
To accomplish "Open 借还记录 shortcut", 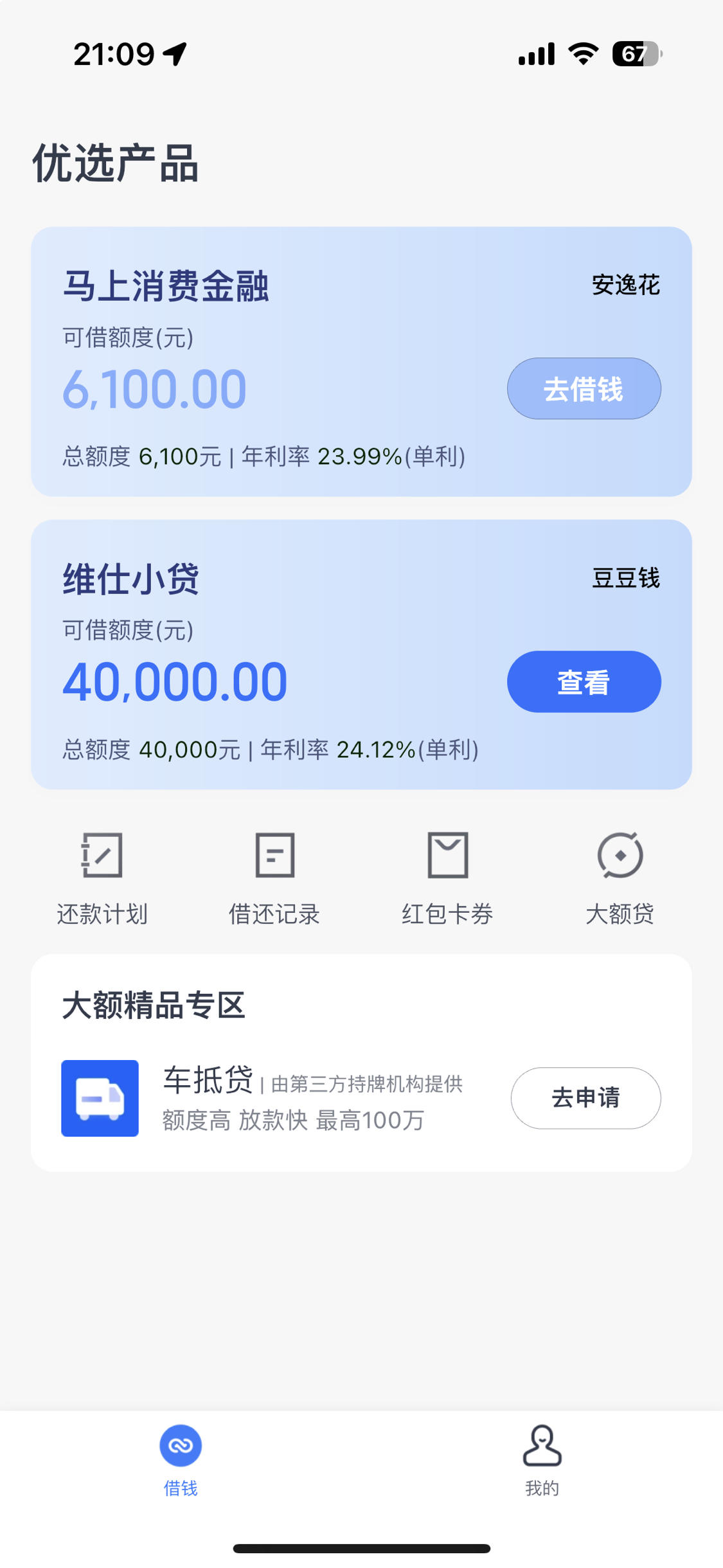I will pos(274,878).
